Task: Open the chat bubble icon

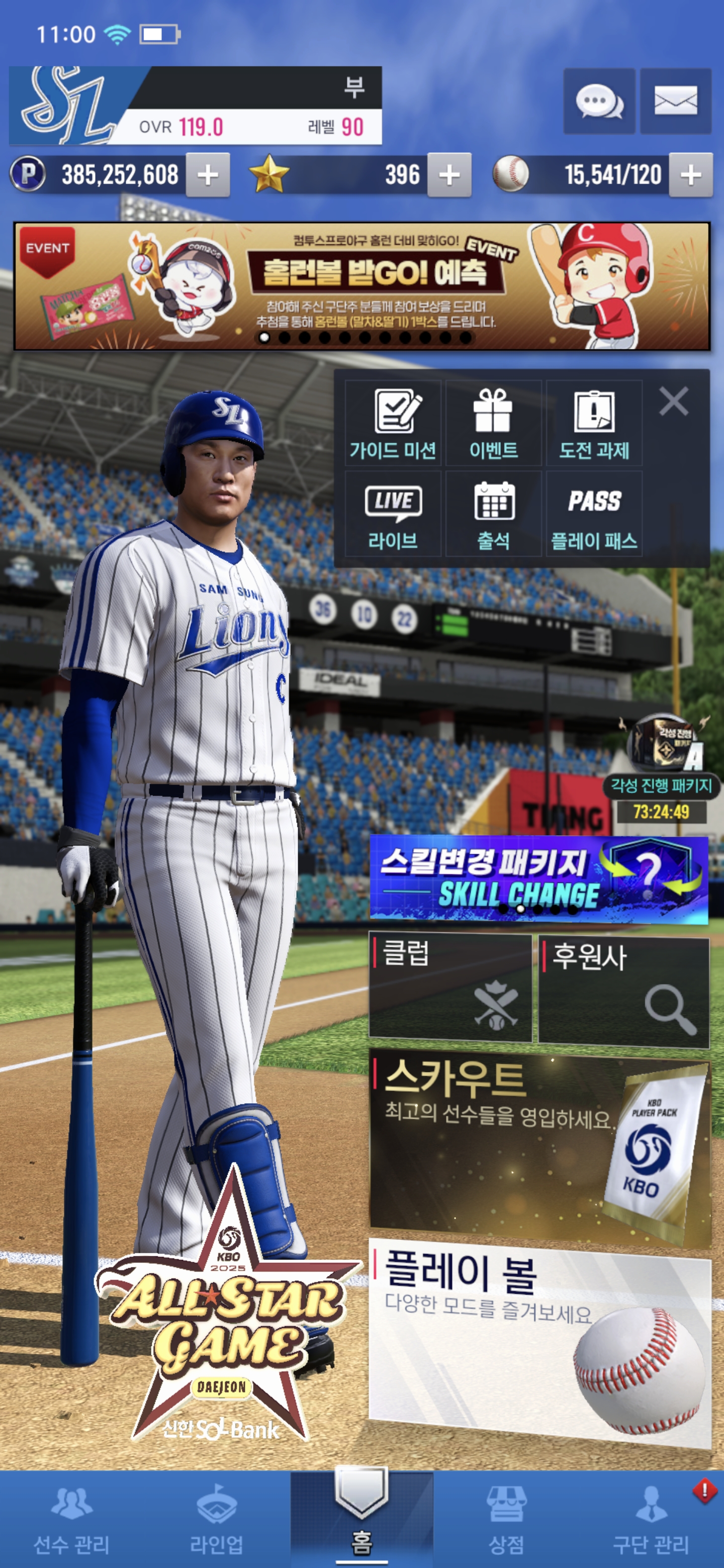Action: 599,101
